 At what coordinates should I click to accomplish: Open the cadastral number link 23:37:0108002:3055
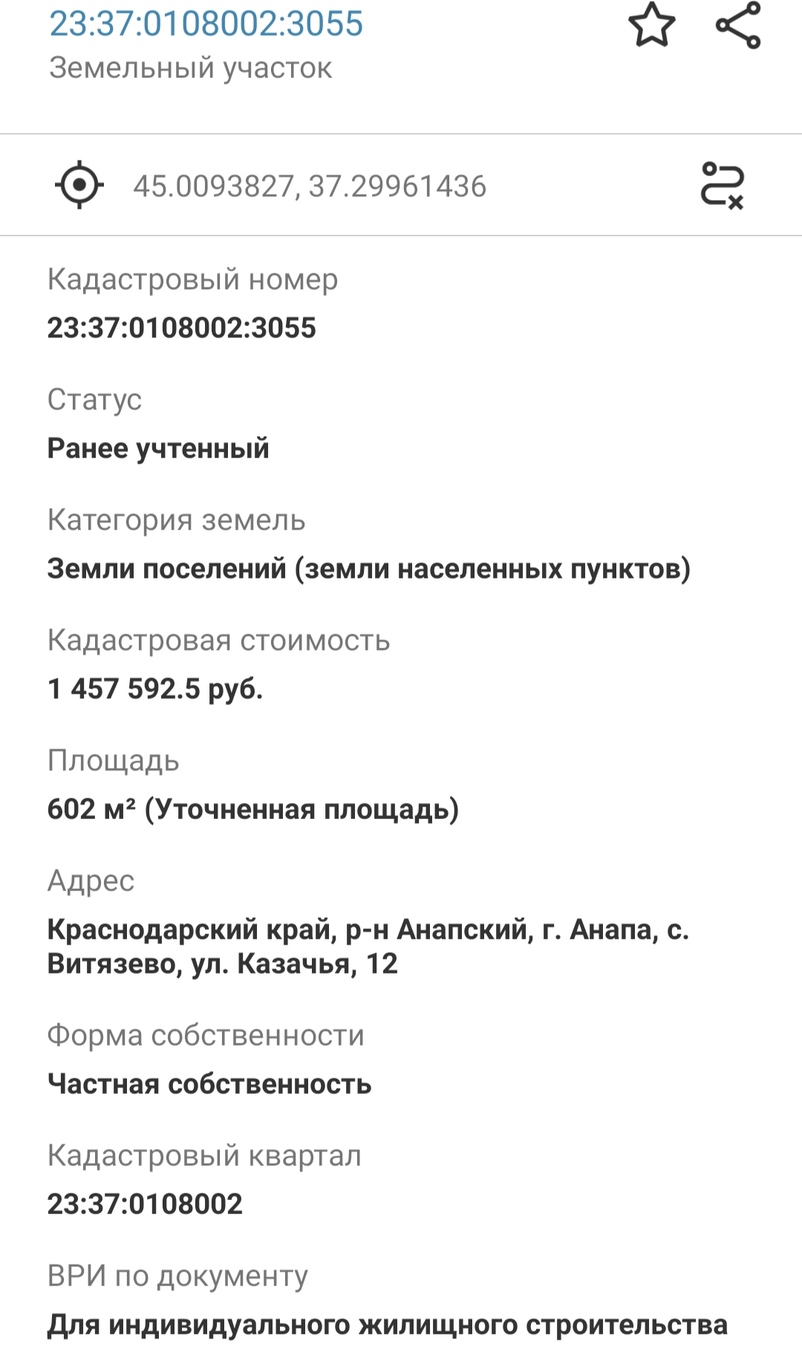[206, 23]
